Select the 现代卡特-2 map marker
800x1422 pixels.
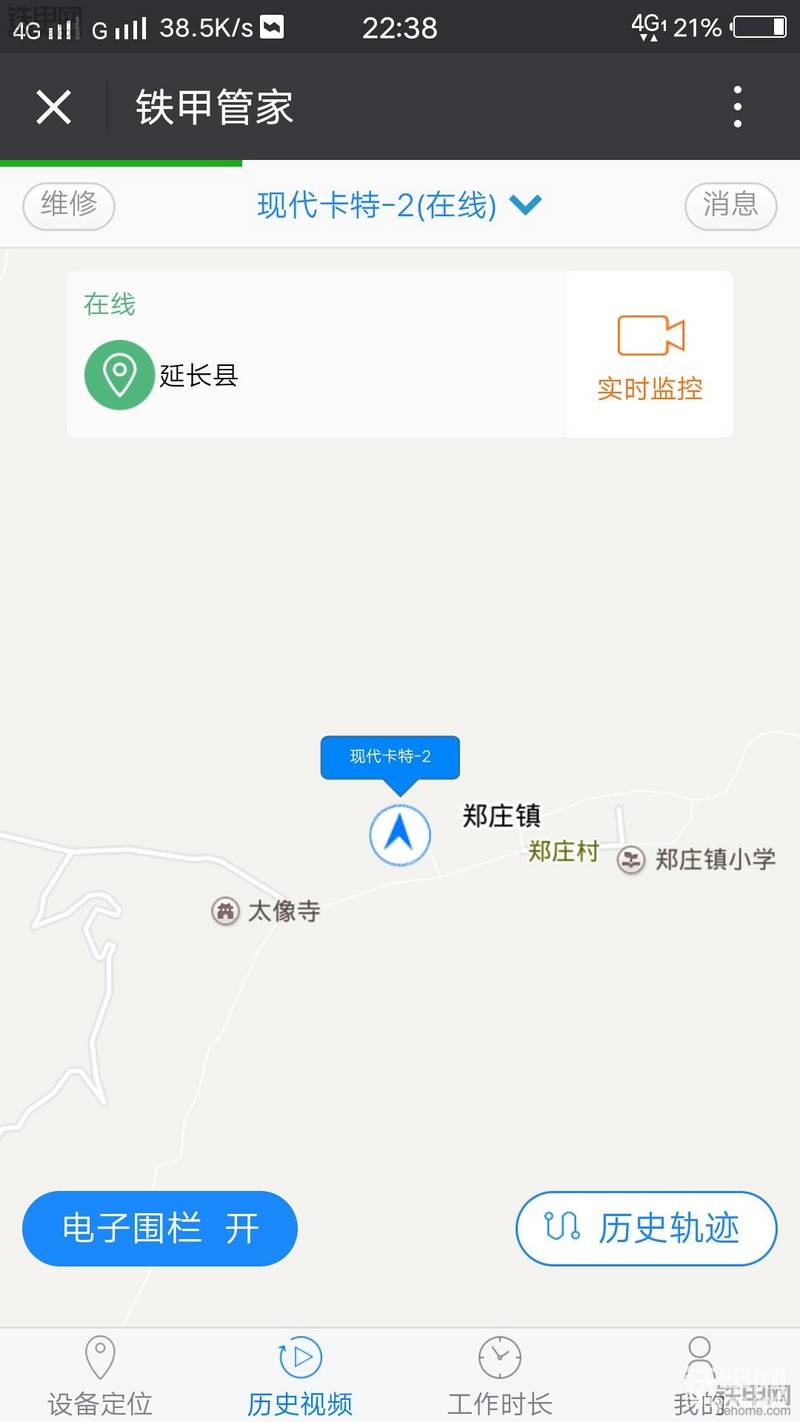pos(399,834)
